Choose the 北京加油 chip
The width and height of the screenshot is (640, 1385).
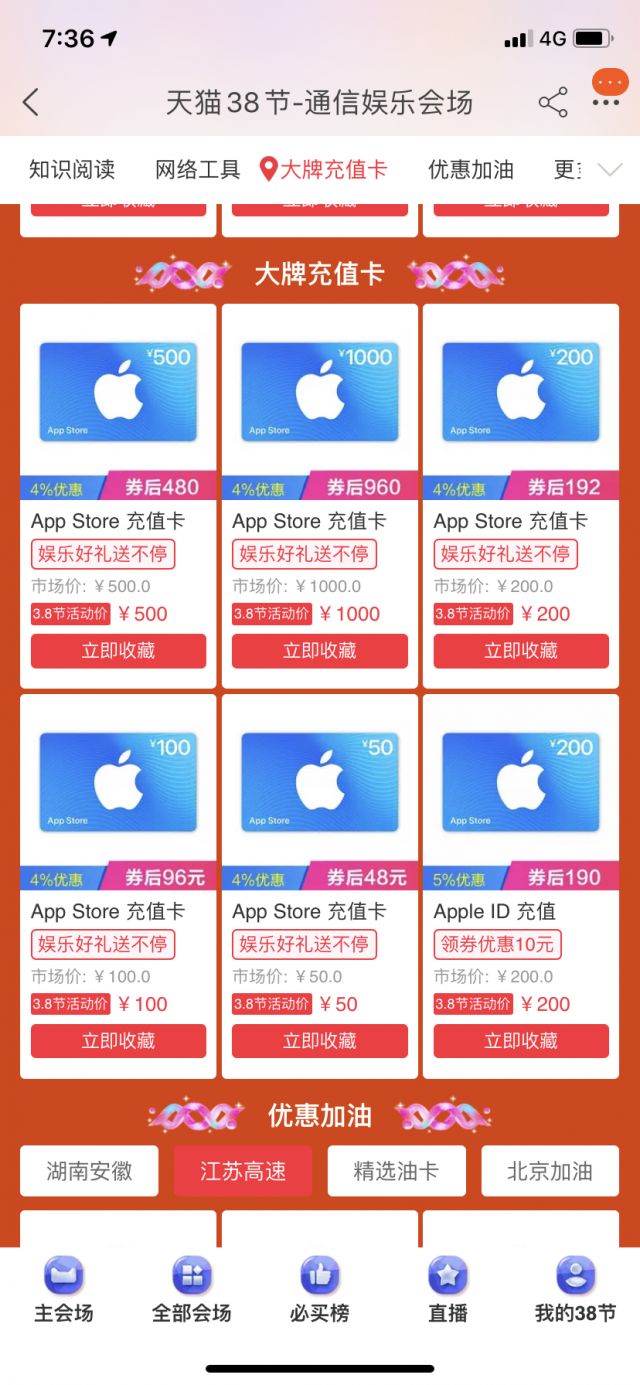[550, 1171]
